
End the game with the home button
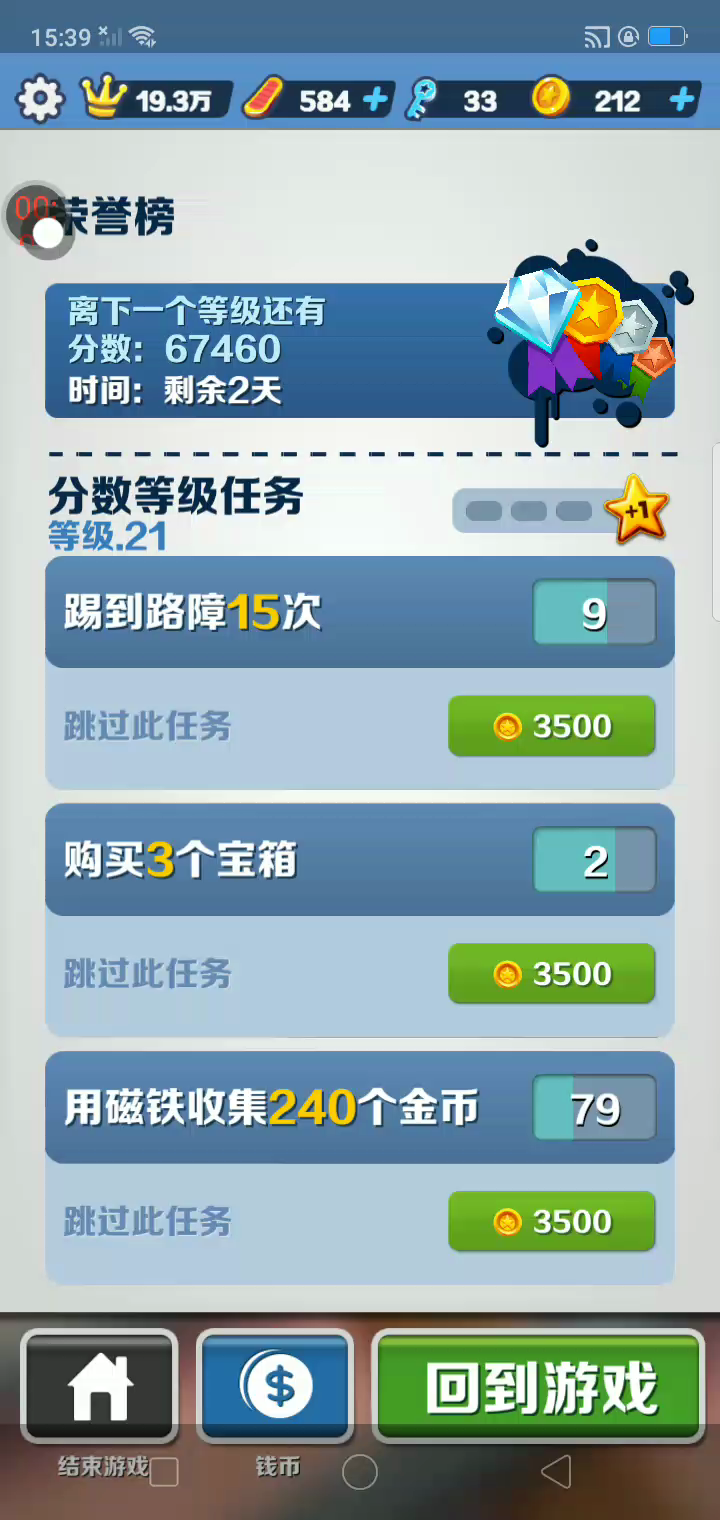pos(99,1386)
